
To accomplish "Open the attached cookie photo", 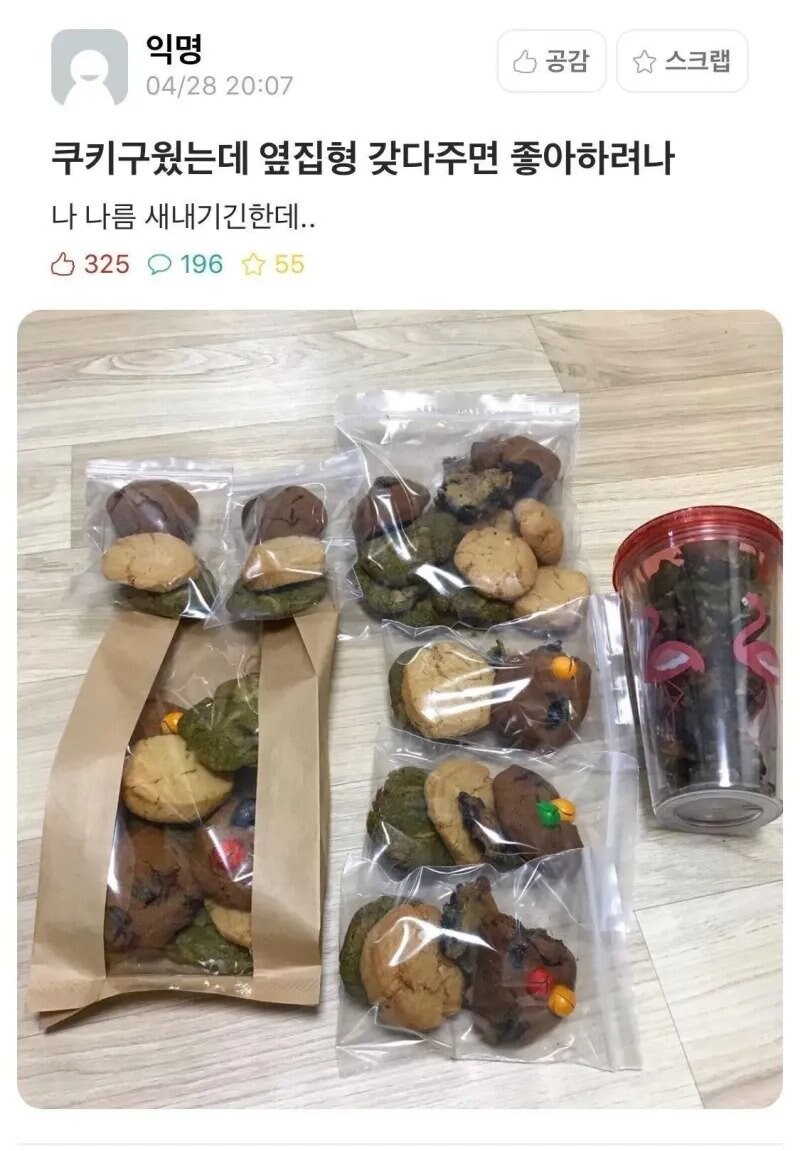I will [400, 708].
